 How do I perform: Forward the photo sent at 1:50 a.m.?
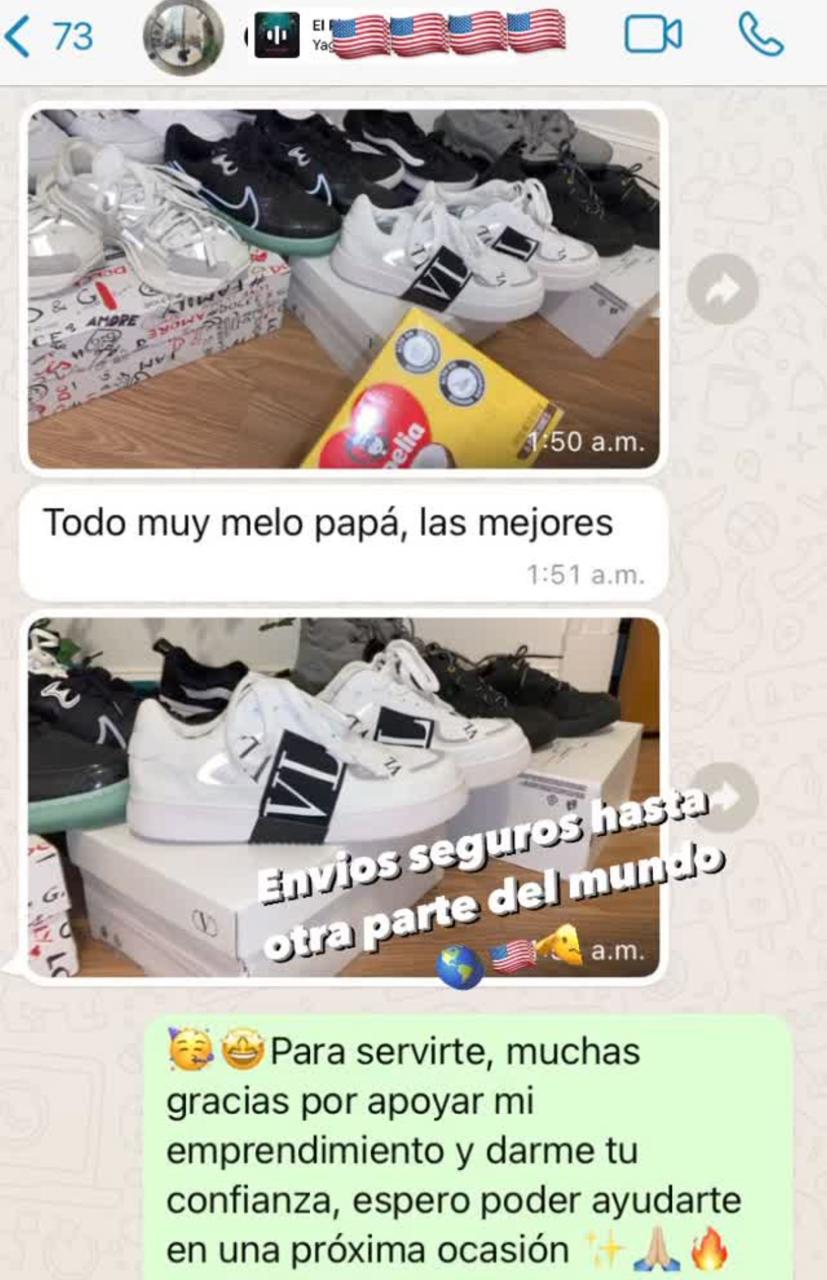722,289
